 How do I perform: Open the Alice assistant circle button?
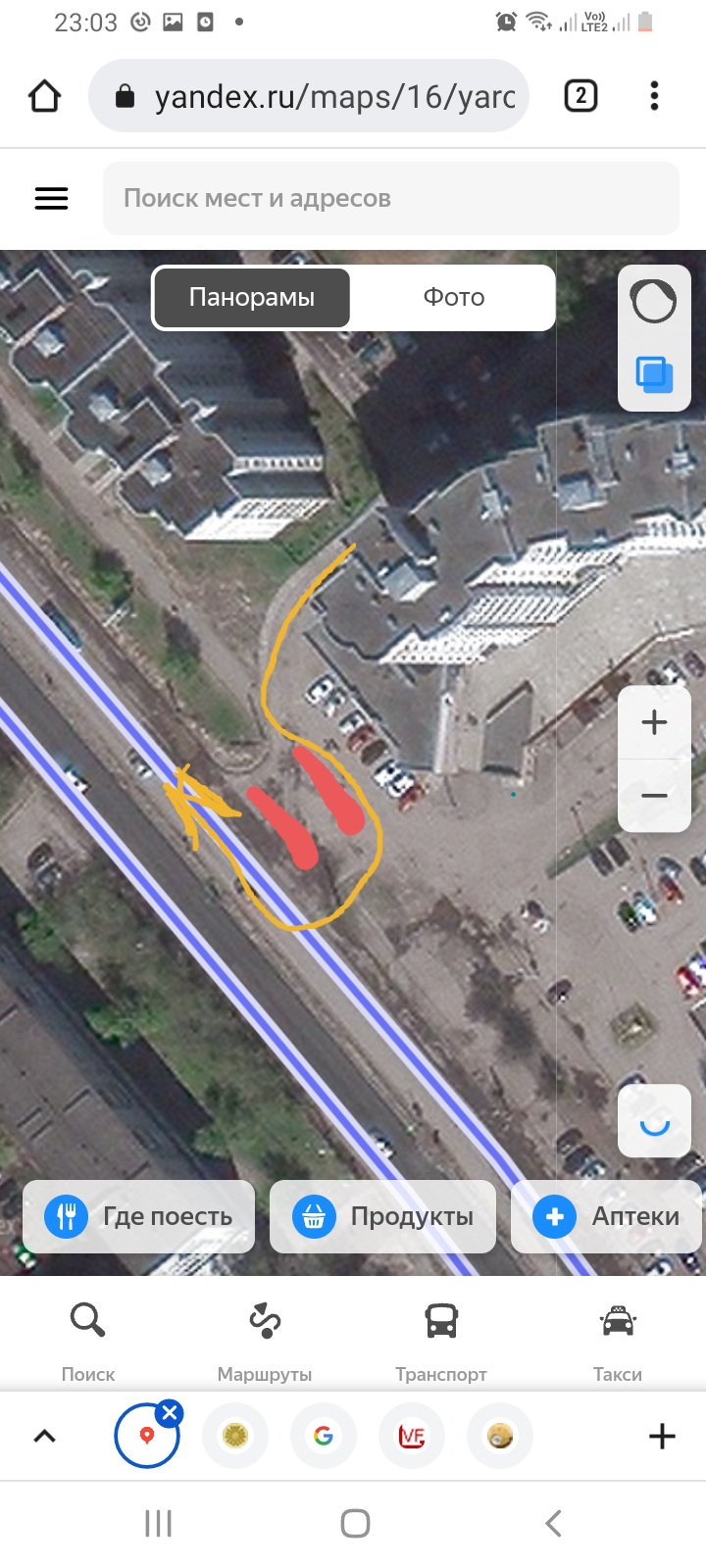(x=654, y=301)
